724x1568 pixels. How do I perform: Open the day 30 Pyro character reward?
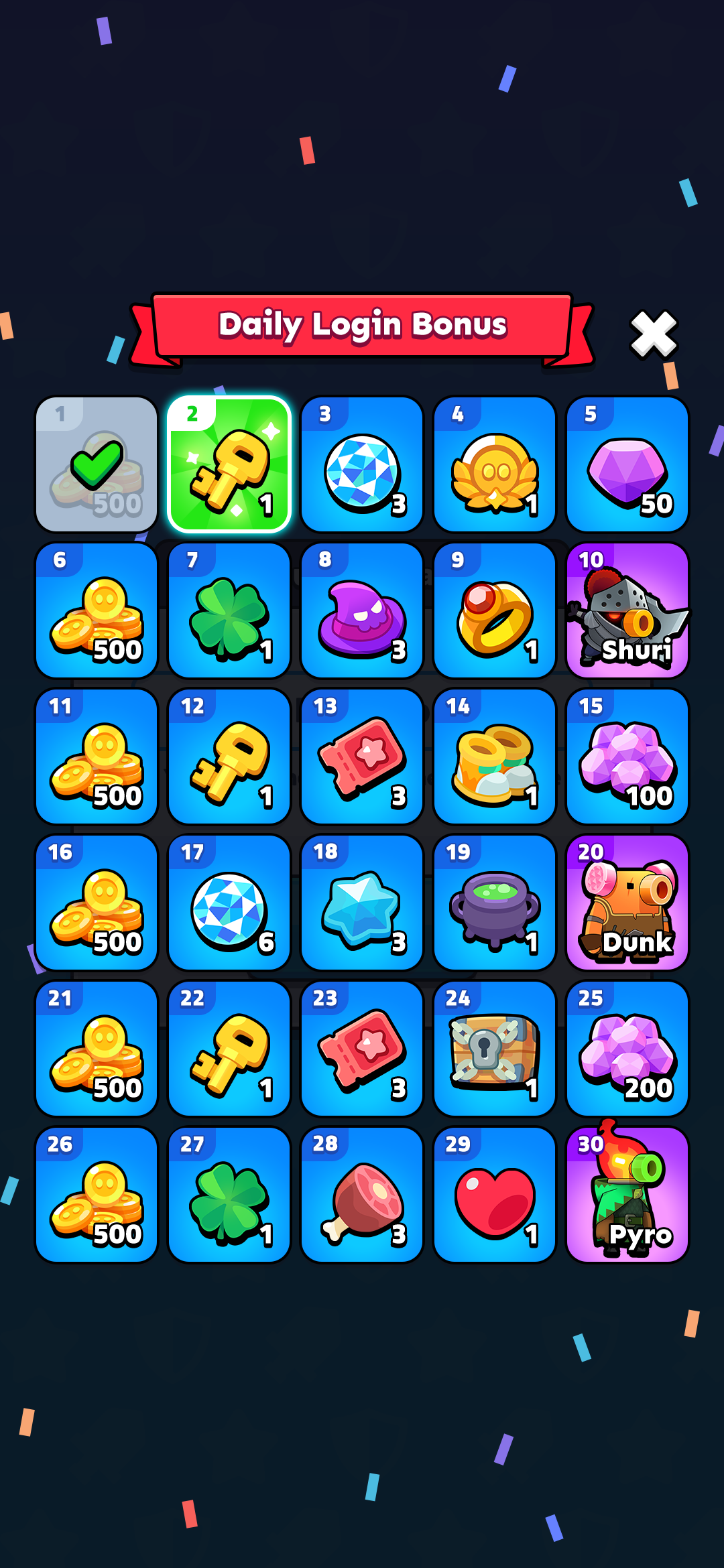tap(627, 1195)
